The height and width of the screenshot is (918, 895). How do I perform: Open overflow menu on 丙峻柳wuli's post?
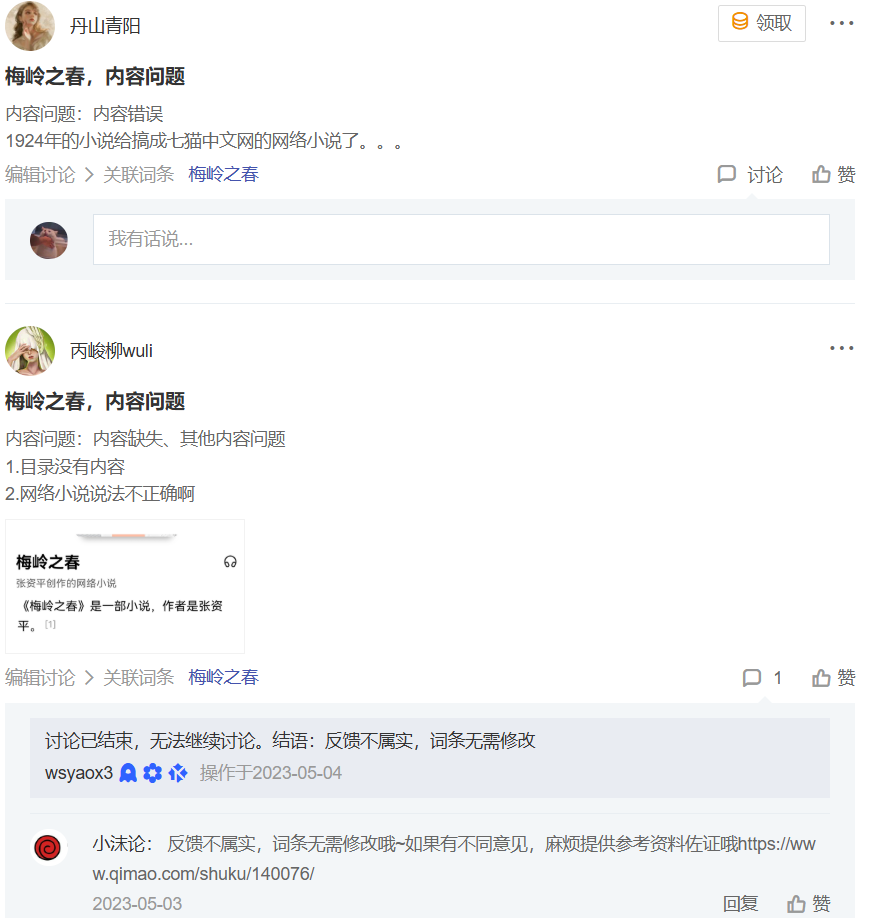[842, 348]
